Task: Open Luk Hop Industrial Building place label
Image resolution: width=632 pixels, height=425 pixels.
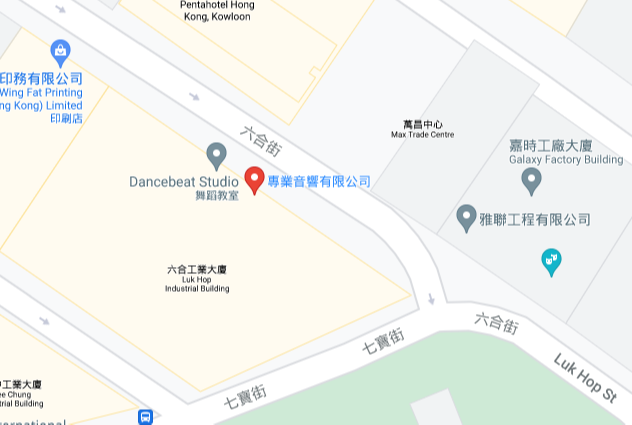Action: 197,278
